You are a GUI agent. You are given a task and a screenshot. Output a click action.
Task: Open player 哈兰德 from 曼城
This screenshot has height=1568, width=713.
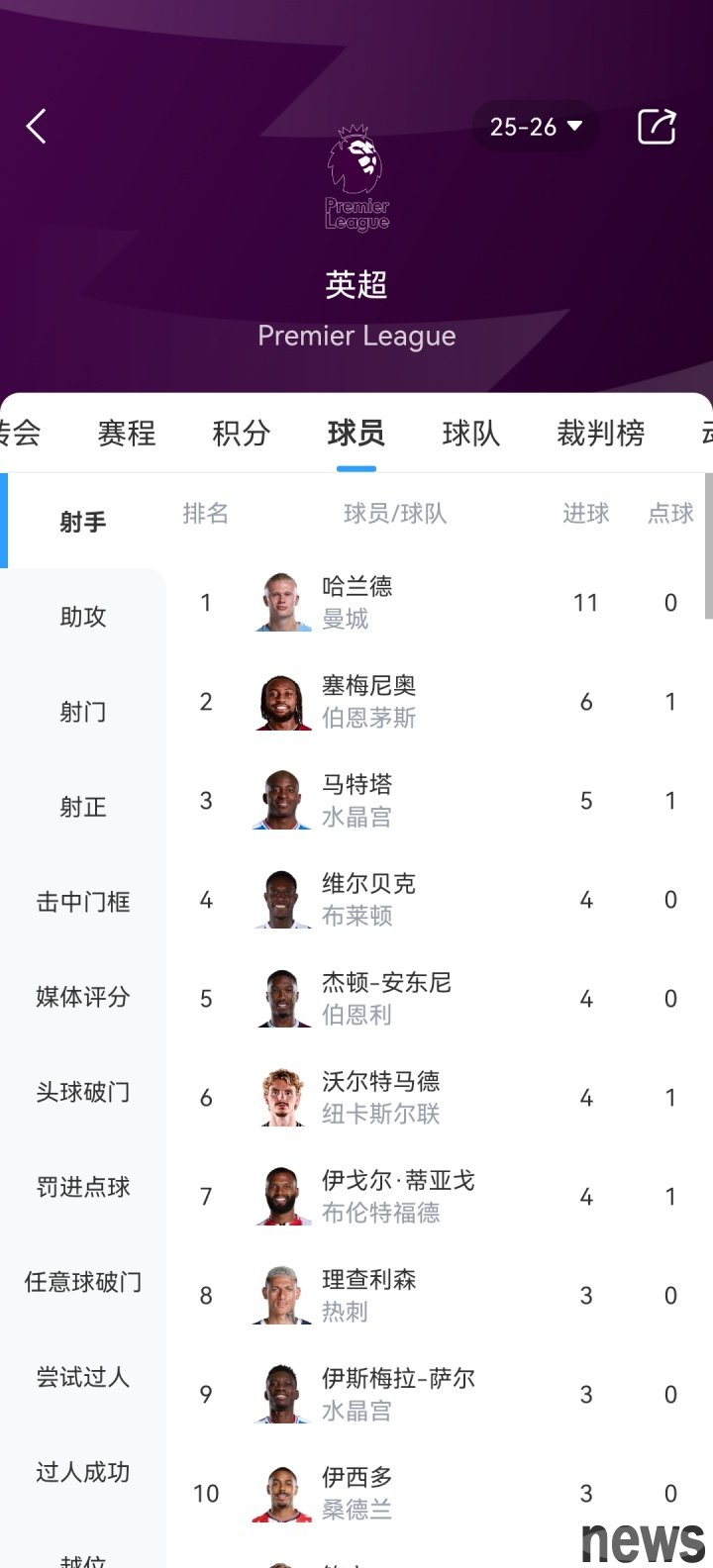tap(356, 602)
